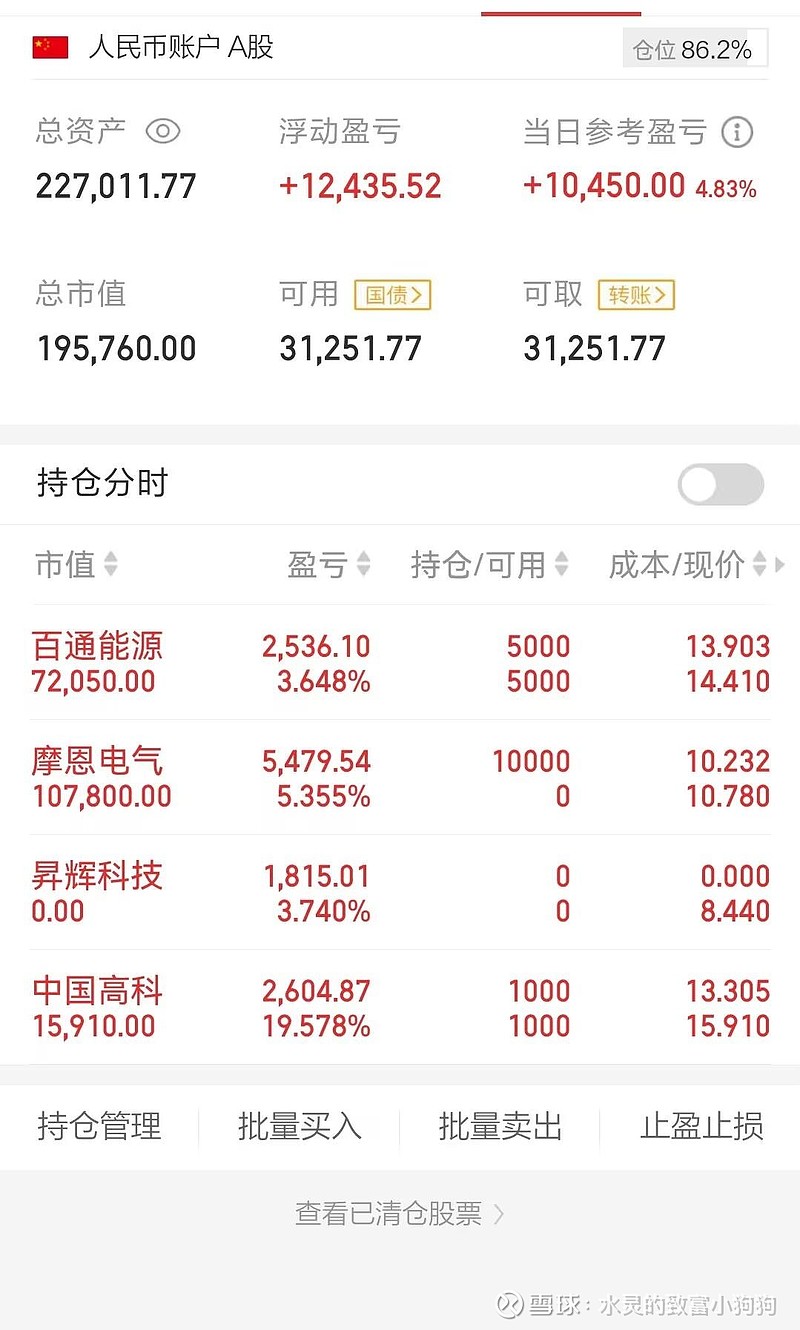Tap the 批量卖出 button

(x=500, y=1126)
